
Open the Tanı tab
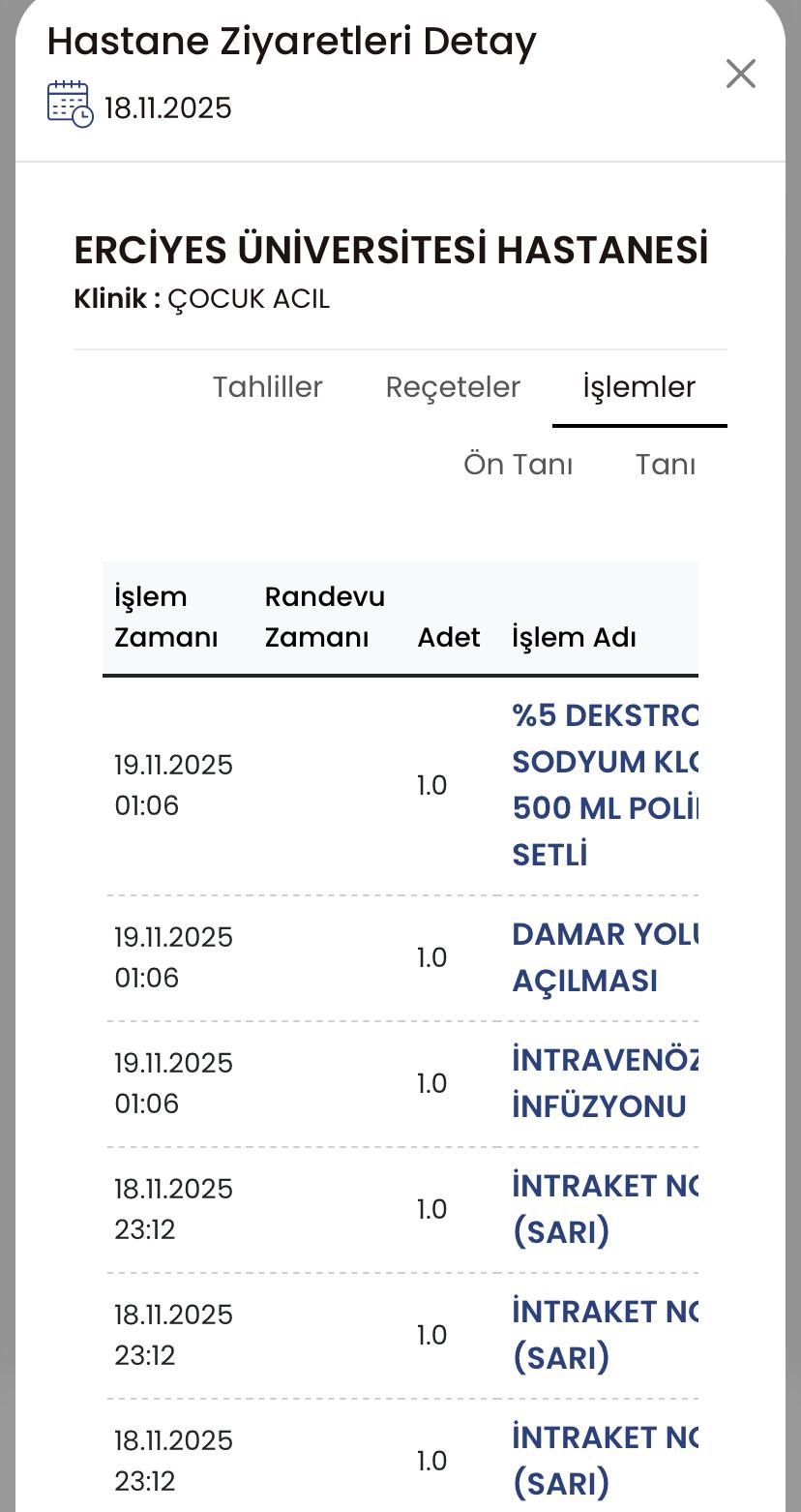tap(665, 465)
